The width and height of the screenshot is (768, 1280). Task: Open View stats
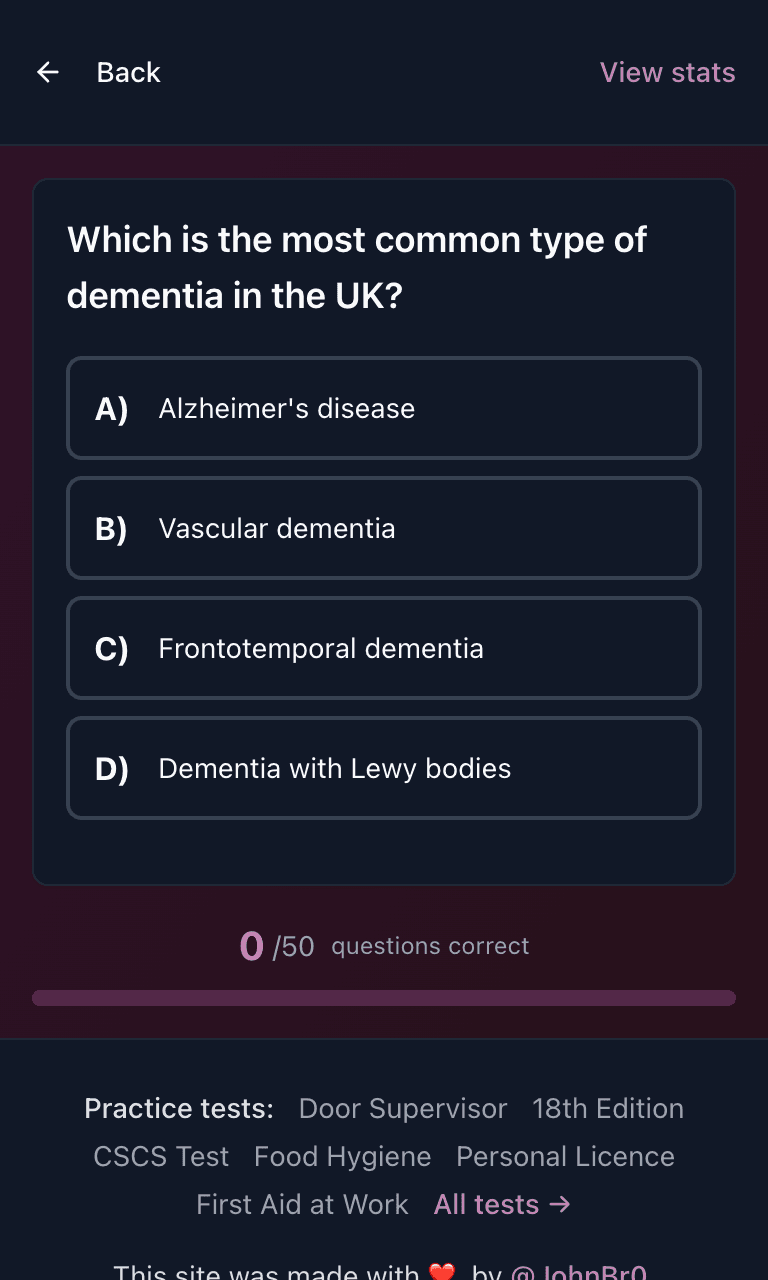(x=667, y=72)
